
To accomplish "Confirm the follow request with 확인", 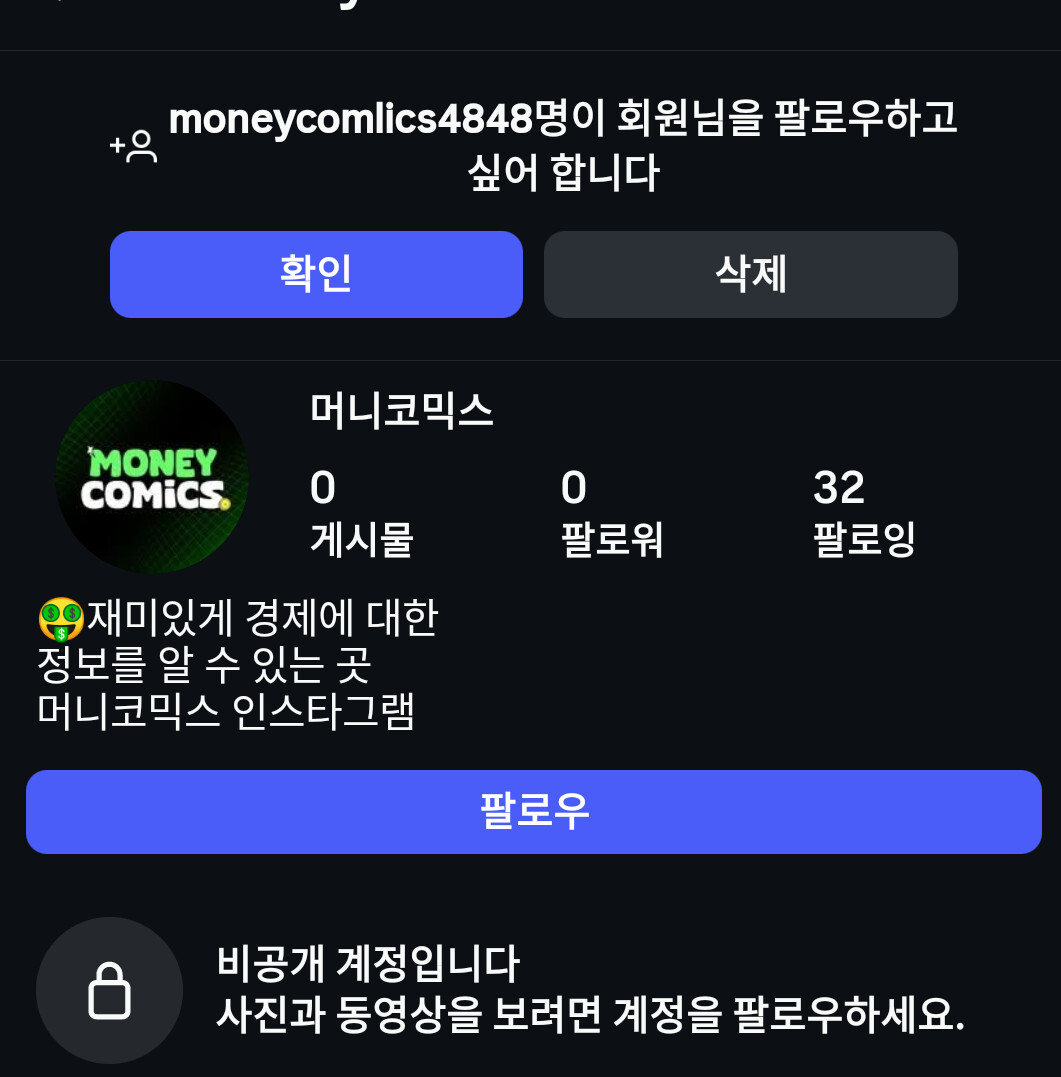I will (316, 274).
